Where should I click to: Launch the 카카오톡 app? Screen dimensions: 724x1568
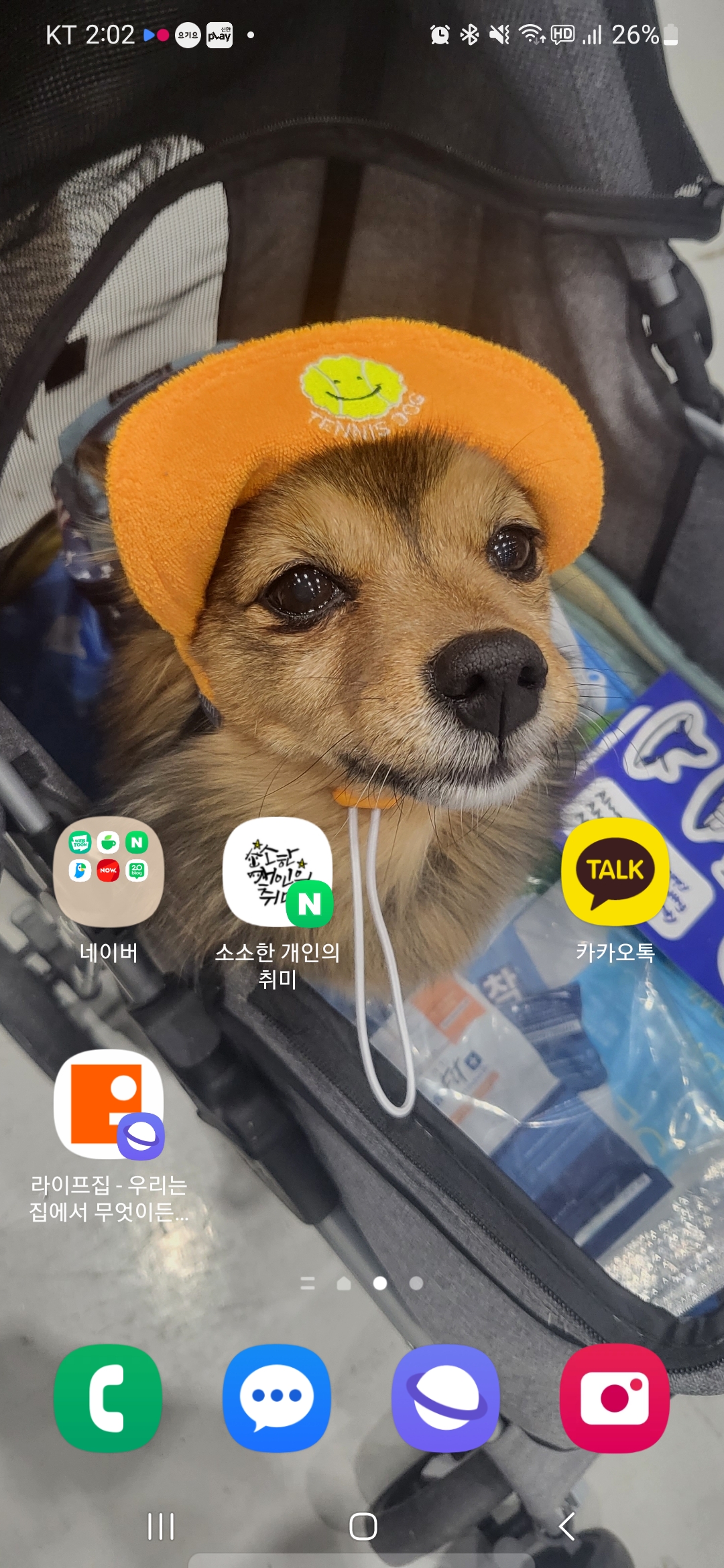(x=615, y=872)
